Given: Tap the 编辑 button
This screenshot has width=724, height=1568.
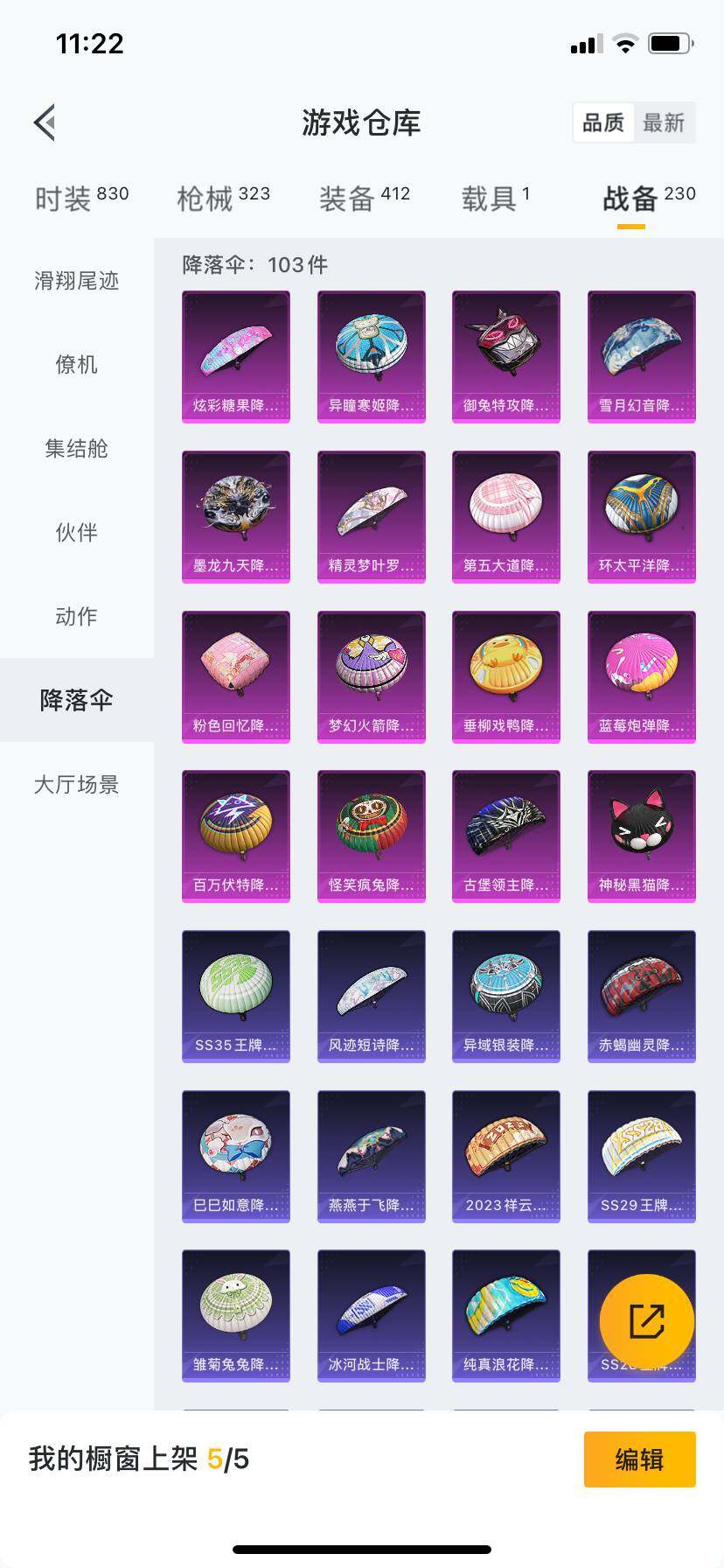Looking at the screenshot, I should pos(639,1459).
